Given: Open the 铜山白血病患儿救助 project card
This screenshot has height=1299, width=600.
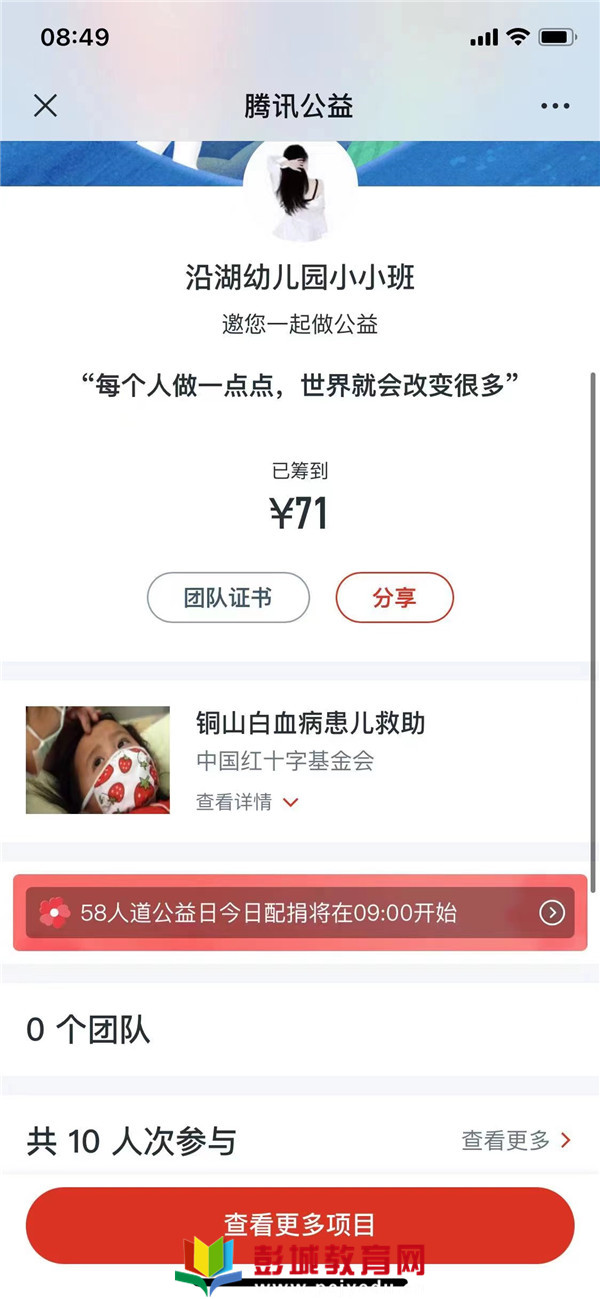Looking at the screenshot, I should [311, 723].
